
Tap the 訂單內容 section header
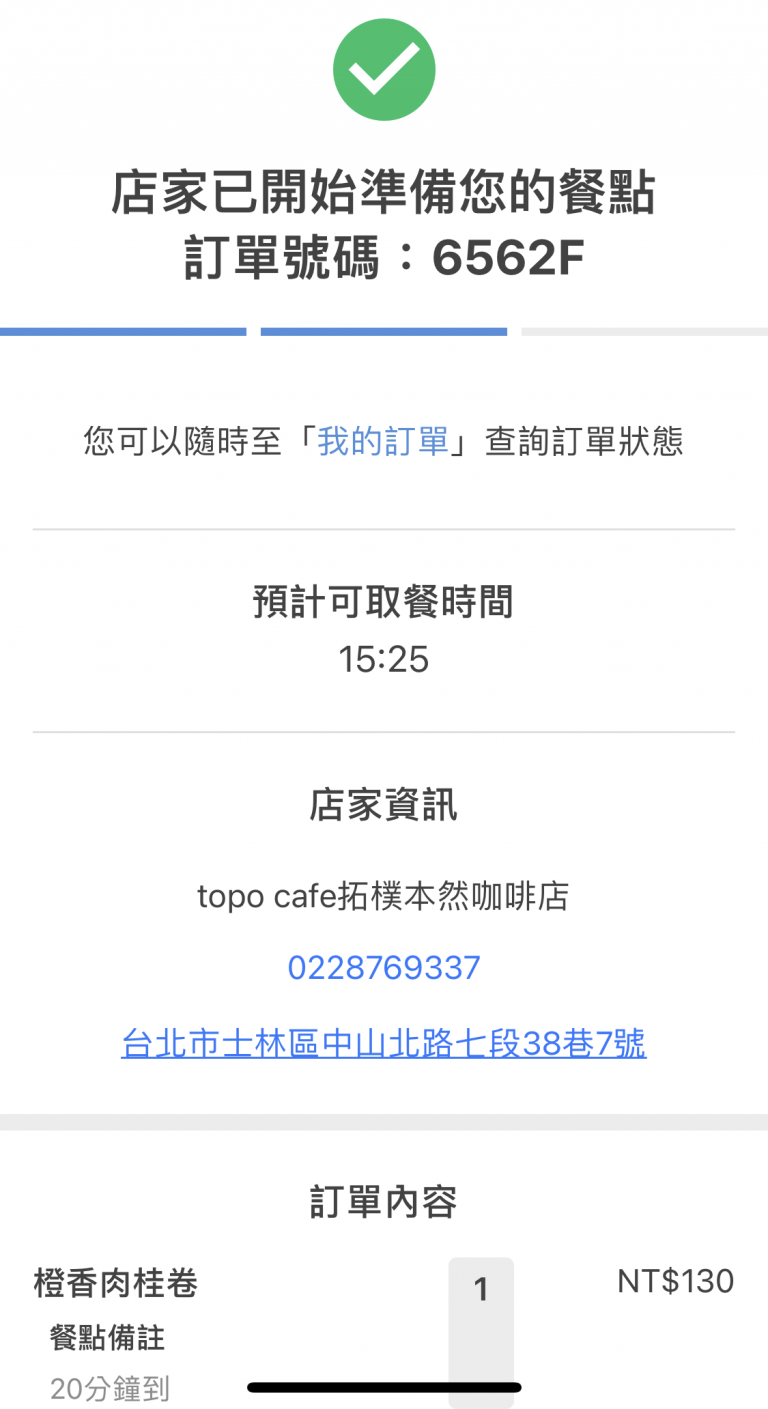384,1203
